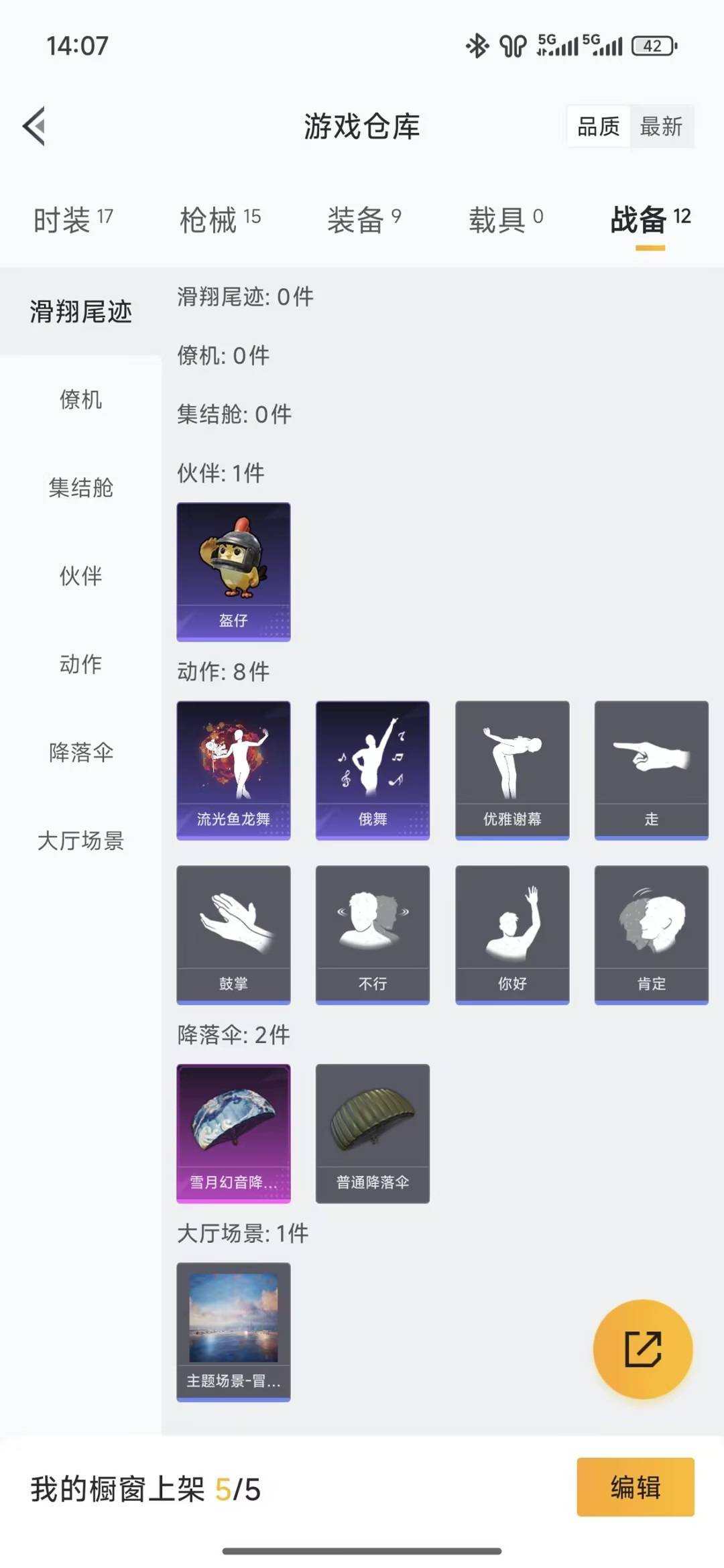Open the share button in yellow circle
This screenshot has width=724, height=1568.
click(x=642, y=1349)
